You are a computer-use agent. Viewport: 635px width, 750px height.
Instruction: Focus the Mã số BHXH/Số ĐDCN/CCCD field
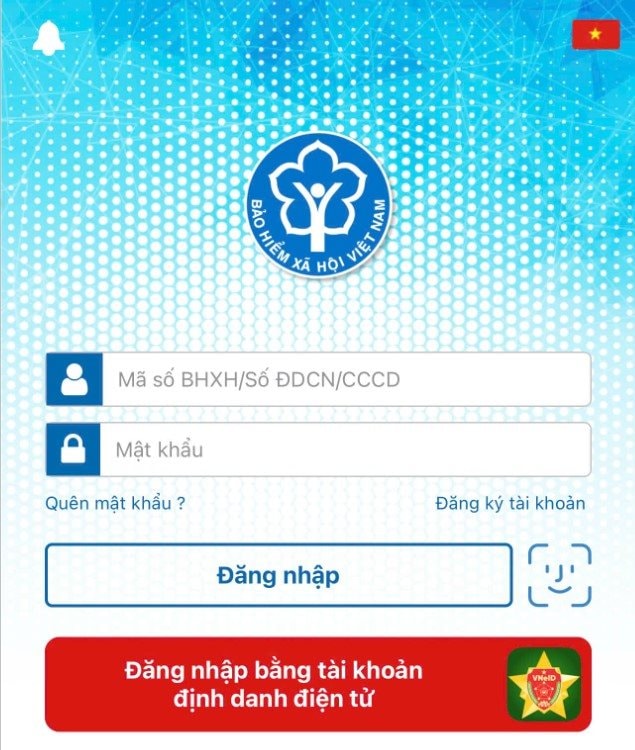click(x=345, y=380)
